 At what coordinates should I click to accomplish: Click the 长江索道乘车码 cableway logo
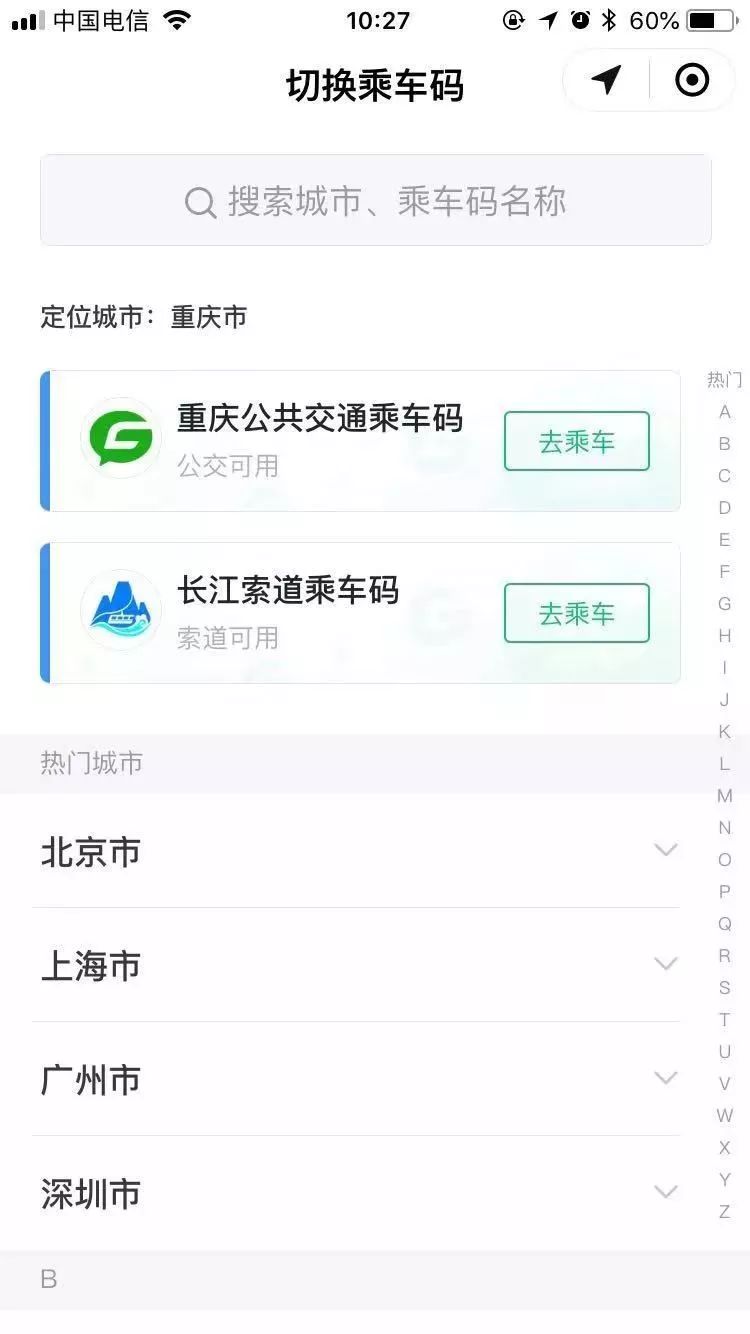coord(120,610)
